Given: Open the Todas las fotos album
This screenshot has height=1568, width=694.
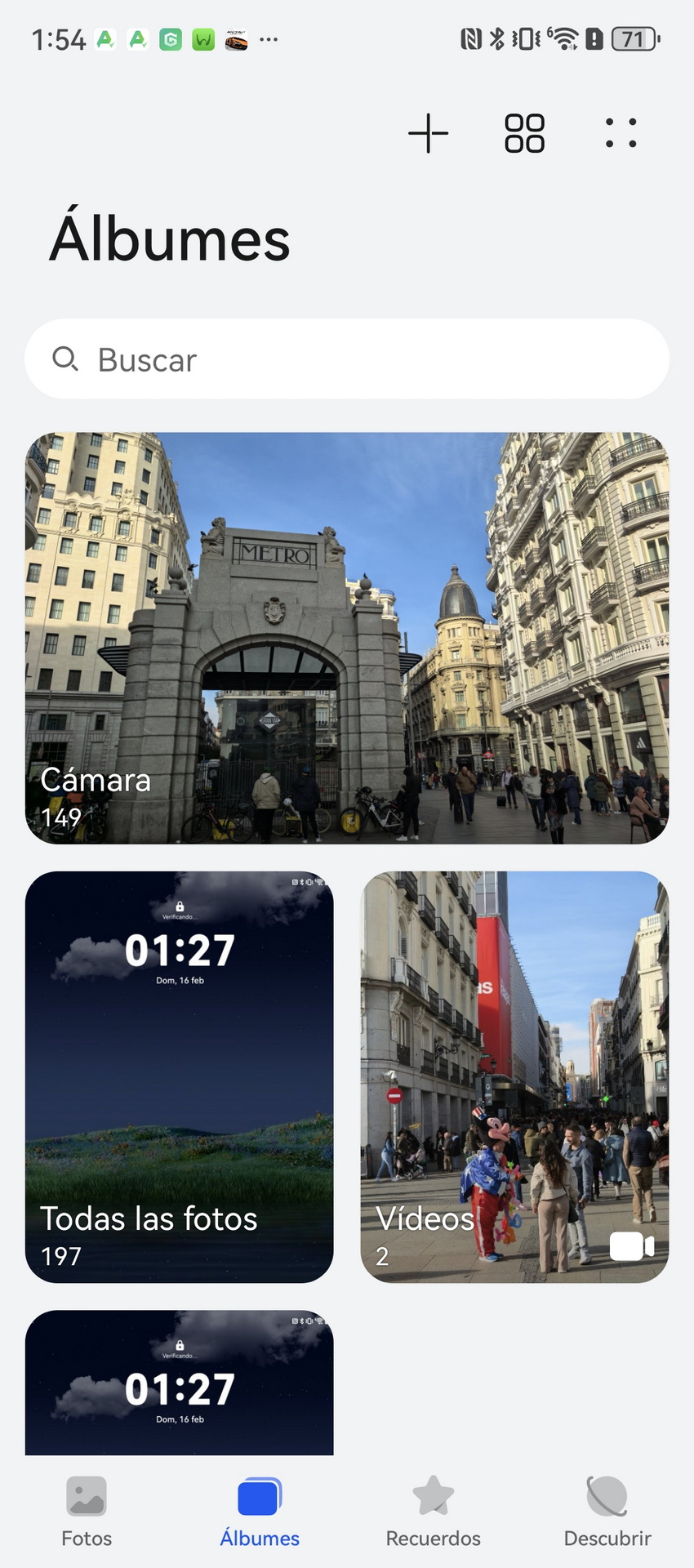Looking at the screenshot, I should [180, 1077].
